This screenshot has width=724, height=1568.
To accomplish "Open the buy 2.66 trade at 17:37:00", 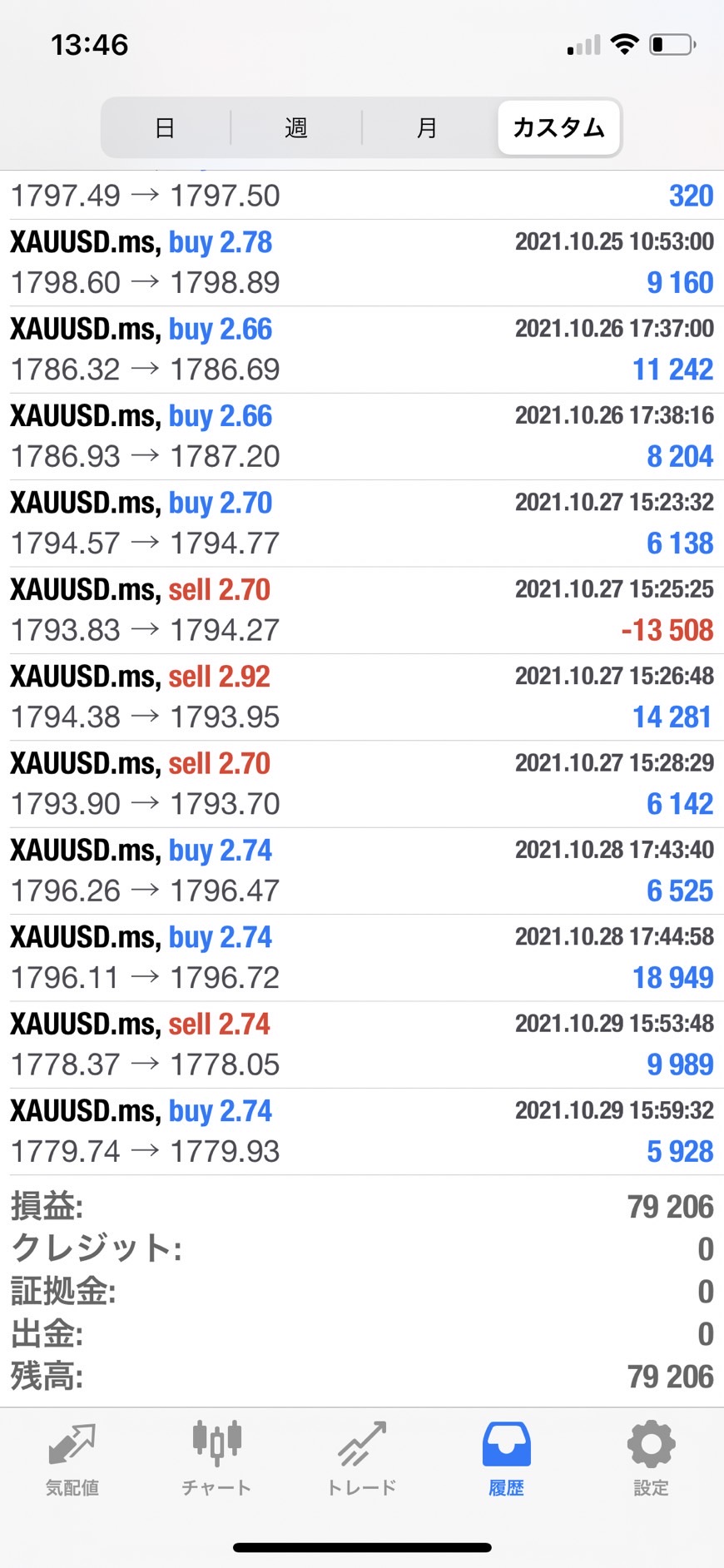I will pos(362,350).
